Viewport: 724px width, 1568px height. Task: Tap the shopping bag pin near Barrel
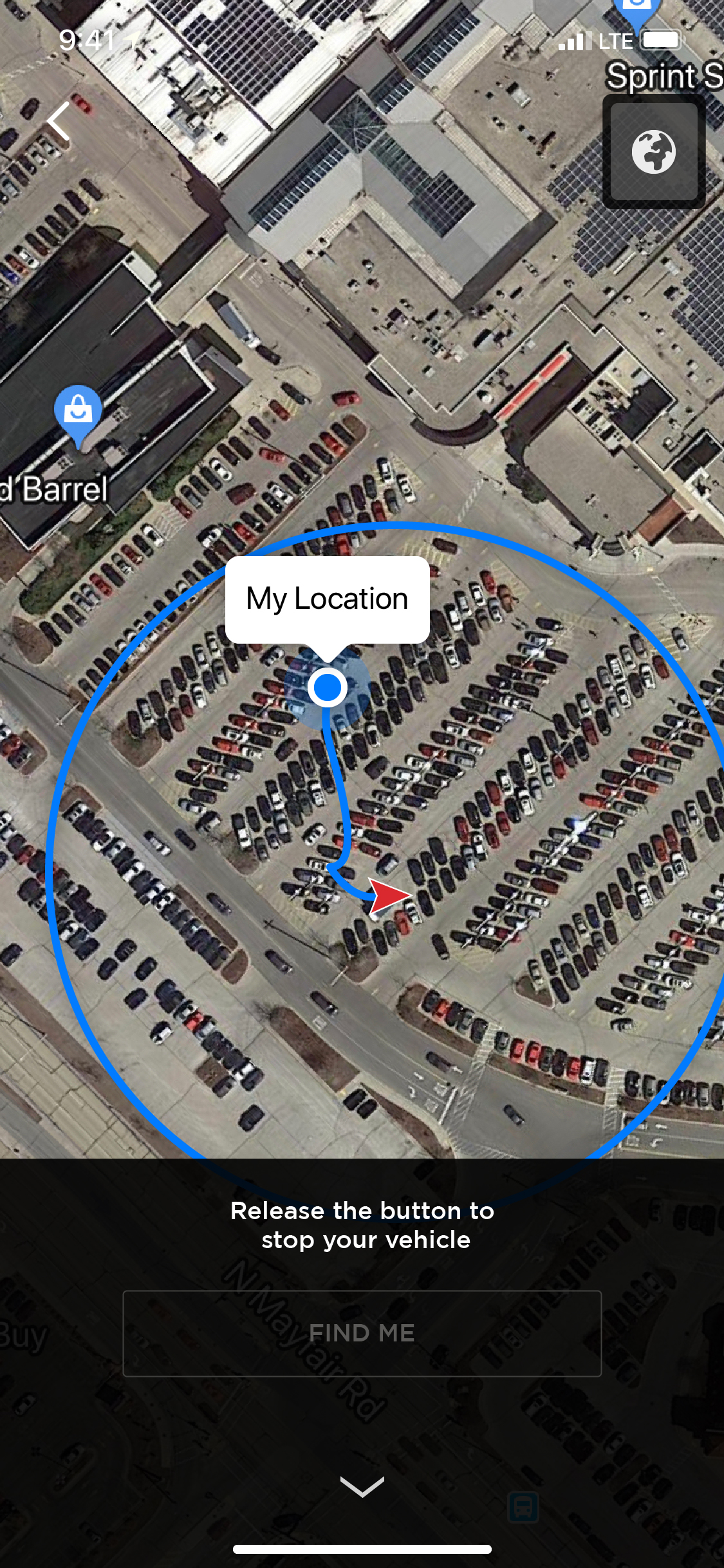coord(77,412)
